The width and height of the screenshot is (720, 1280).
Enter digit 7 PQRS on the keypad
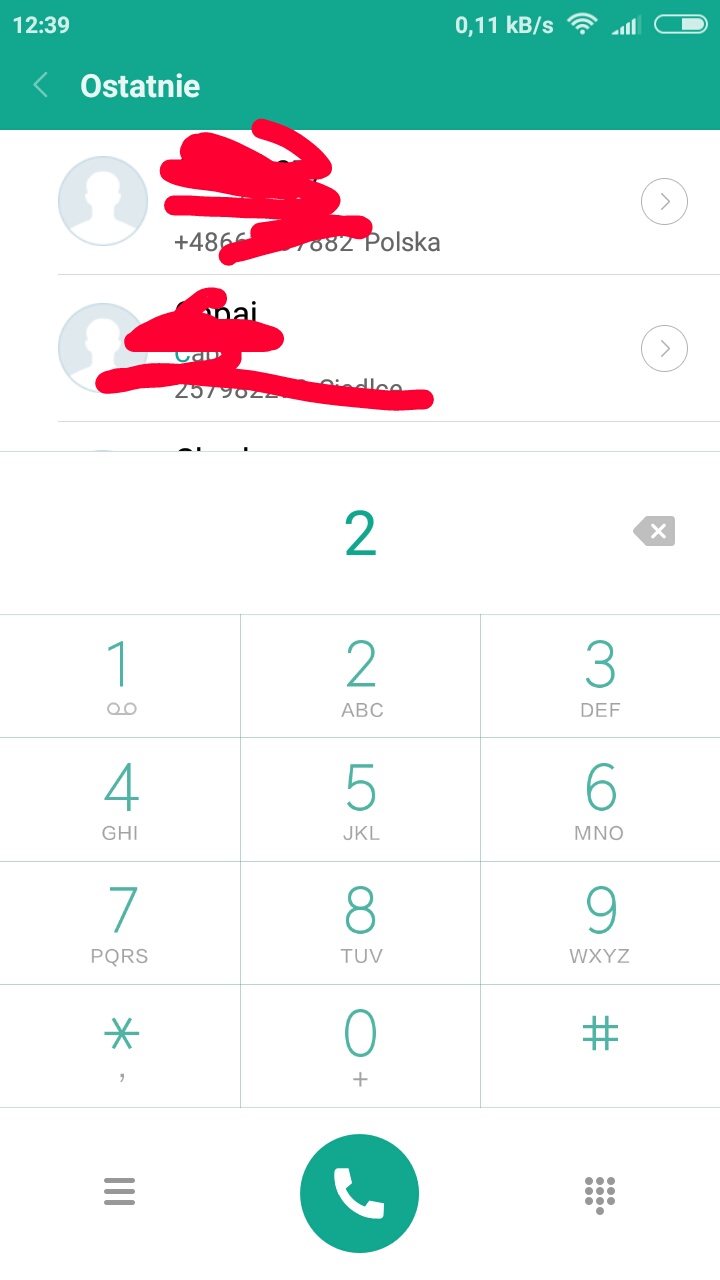click(120, 922)
